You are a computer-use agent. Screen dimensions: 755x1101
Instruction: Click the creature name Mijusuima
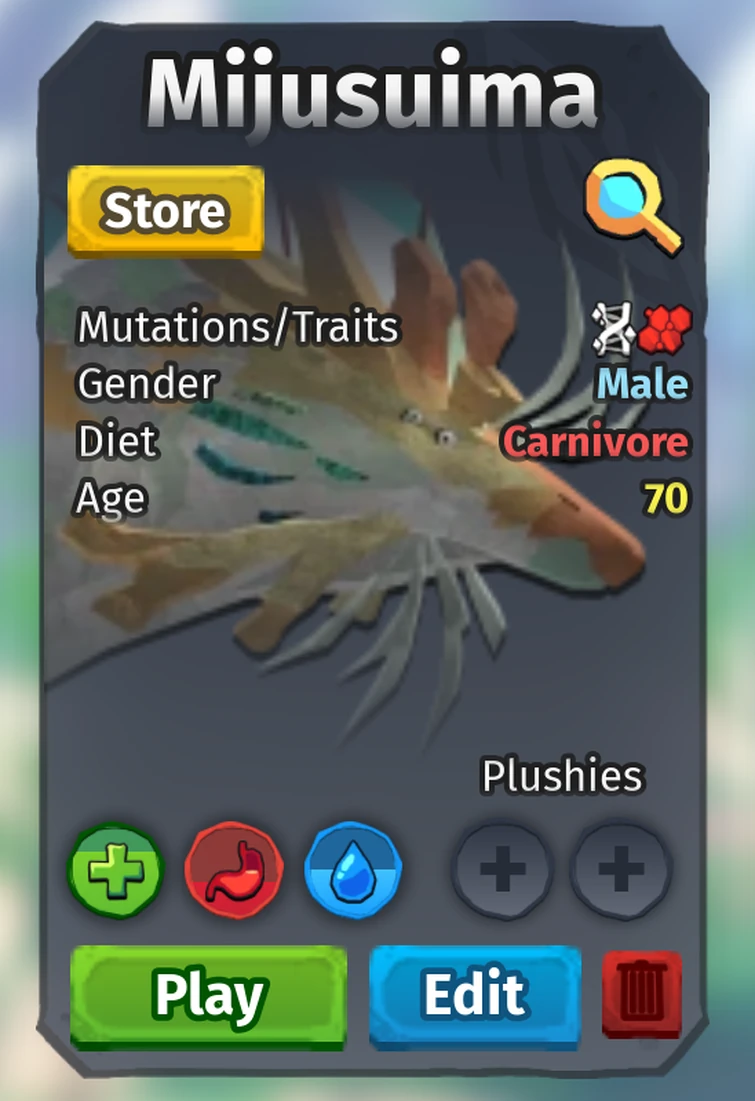(377, 90)
